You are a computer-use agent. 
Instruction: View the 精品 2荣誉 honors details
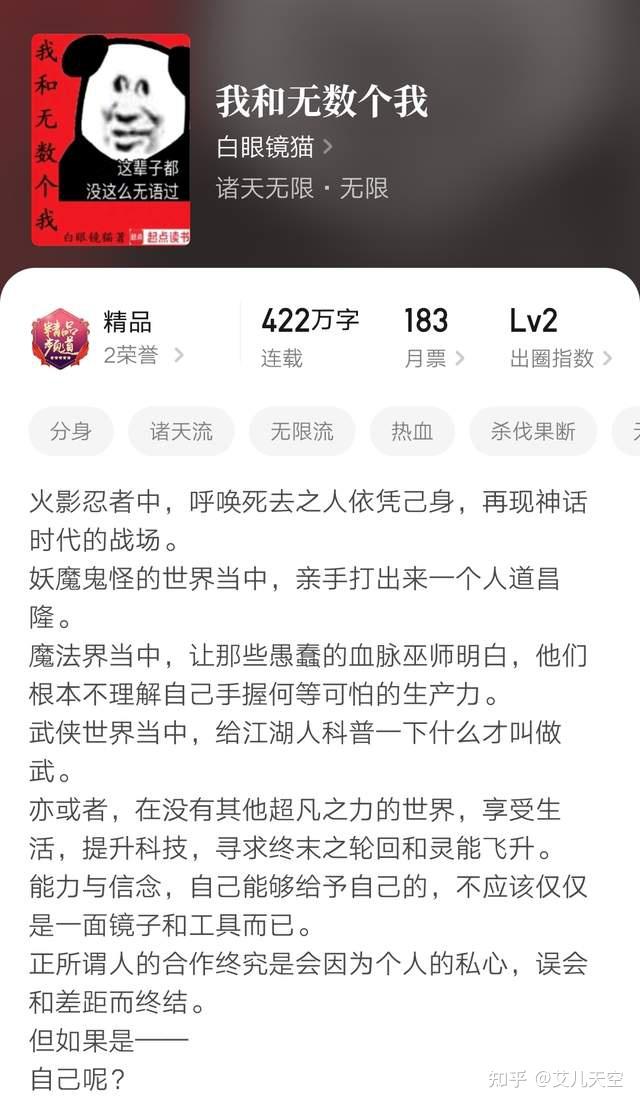tap(107, 338)
